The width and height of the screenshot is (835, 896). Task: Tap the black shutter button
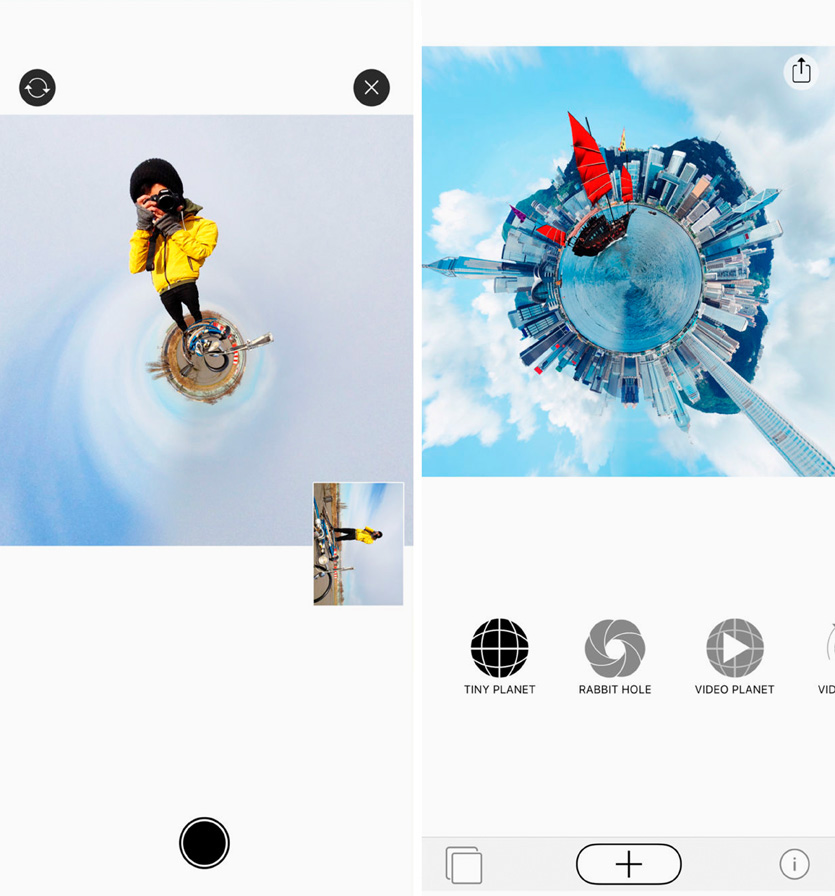click(204, 842)
